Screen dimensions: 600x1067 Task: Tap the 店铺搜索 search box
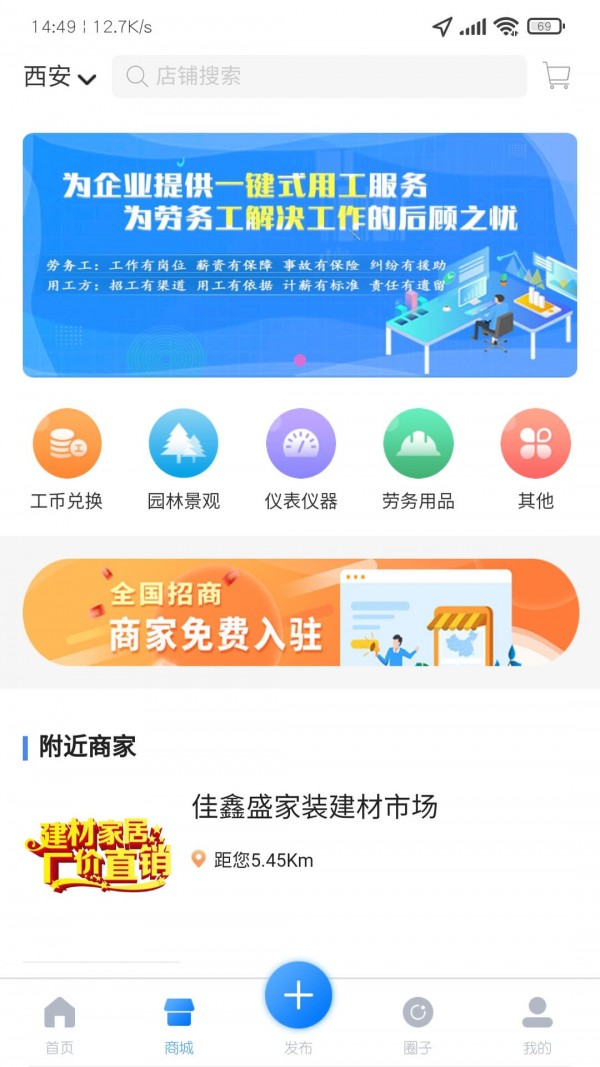[319, 76]
